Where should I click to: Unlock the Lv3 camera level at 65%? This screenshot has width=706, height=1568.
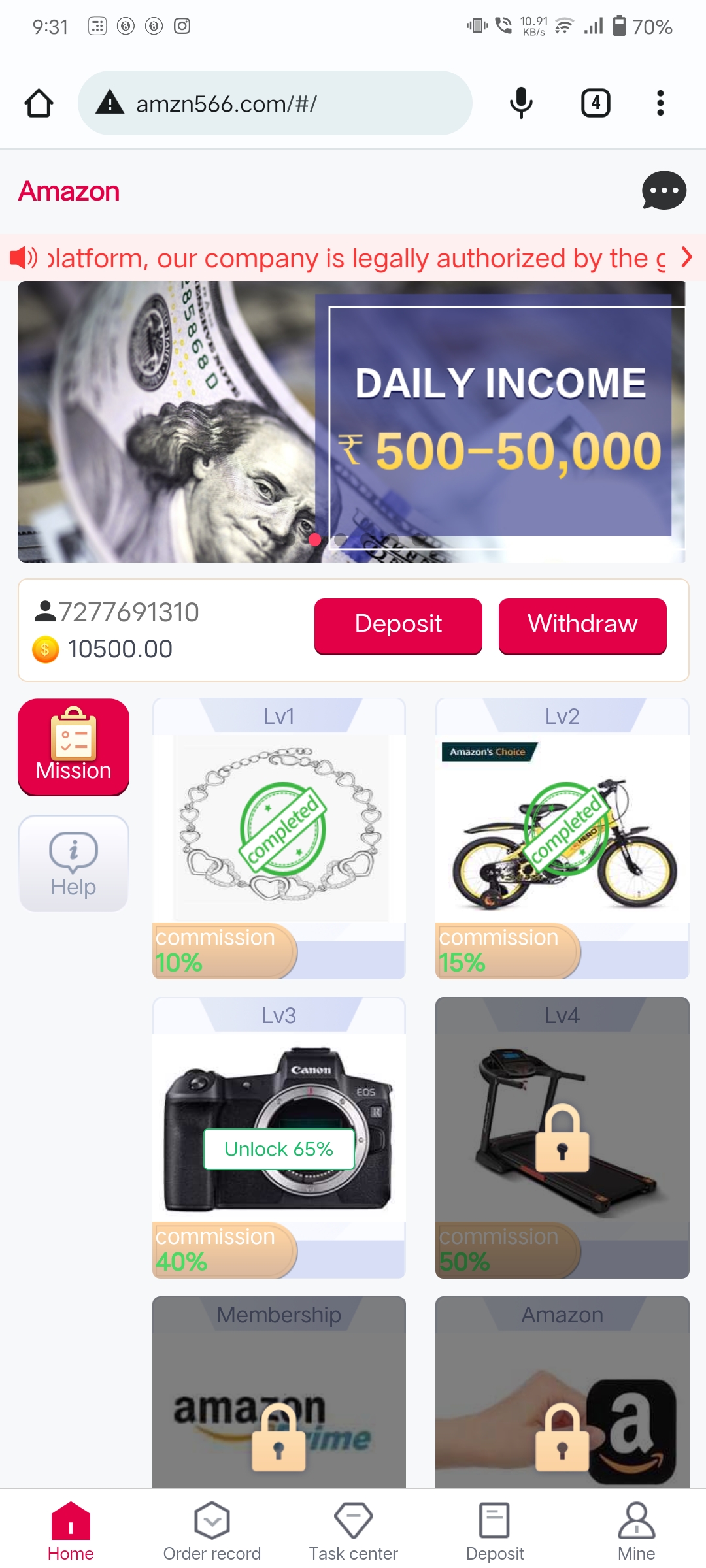pyautogui.click(x=279, y=1149)
